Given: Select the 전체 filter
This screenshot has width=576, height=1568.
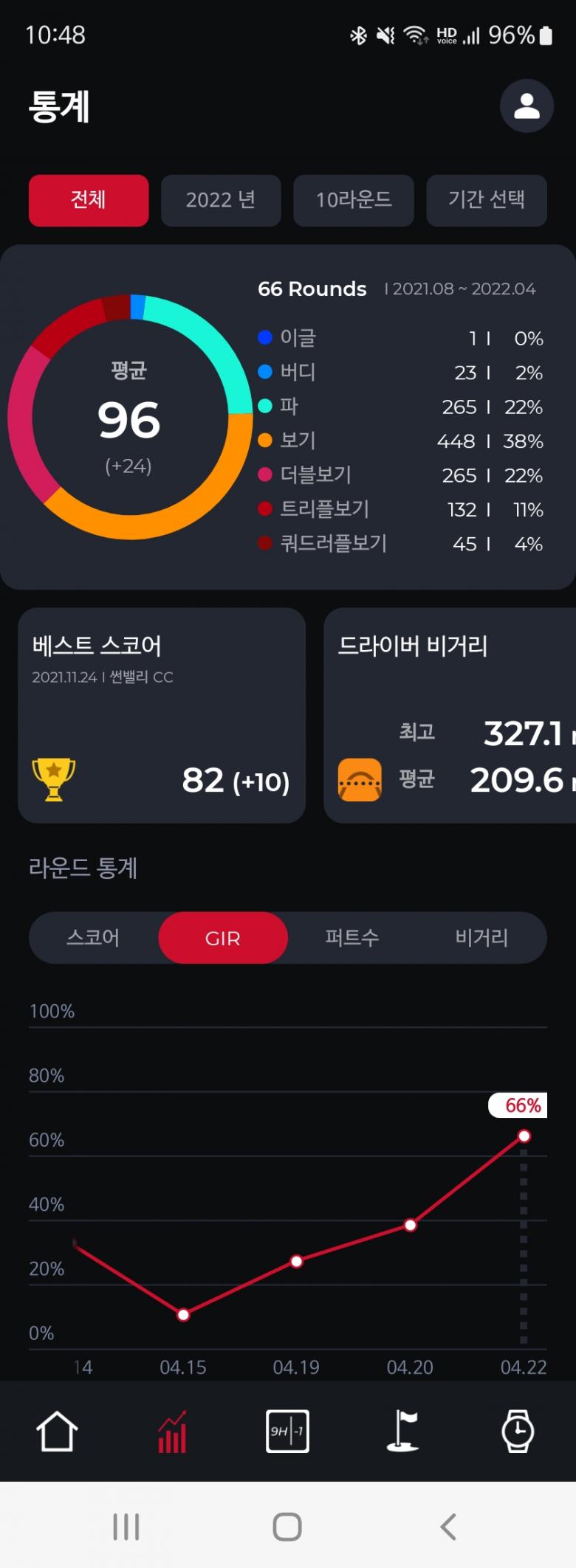Looking at the screenshot, I should tap(89, 200).
